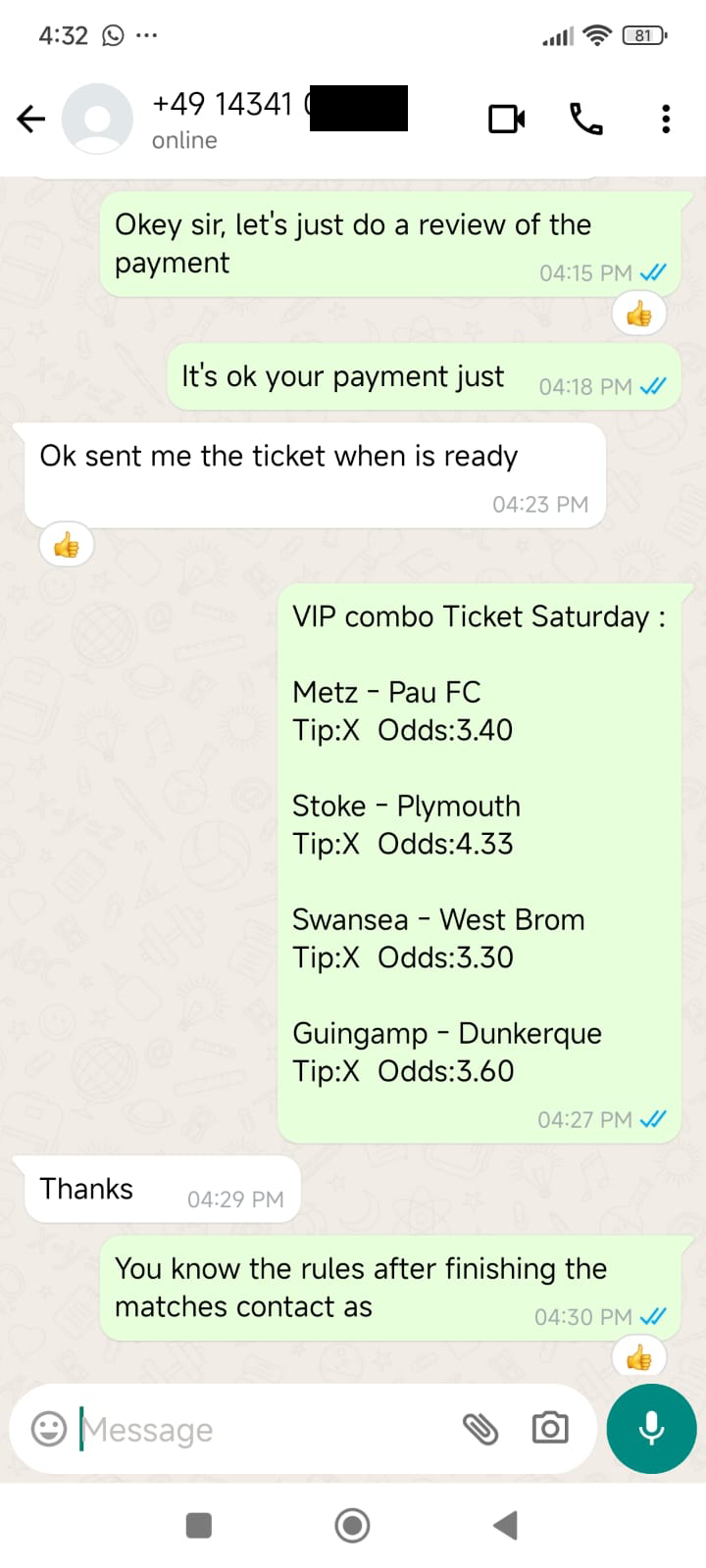Screen dimensions: 706x1568
Task: View reaction on 'Okey sir' payment review message
Action: 638,315
